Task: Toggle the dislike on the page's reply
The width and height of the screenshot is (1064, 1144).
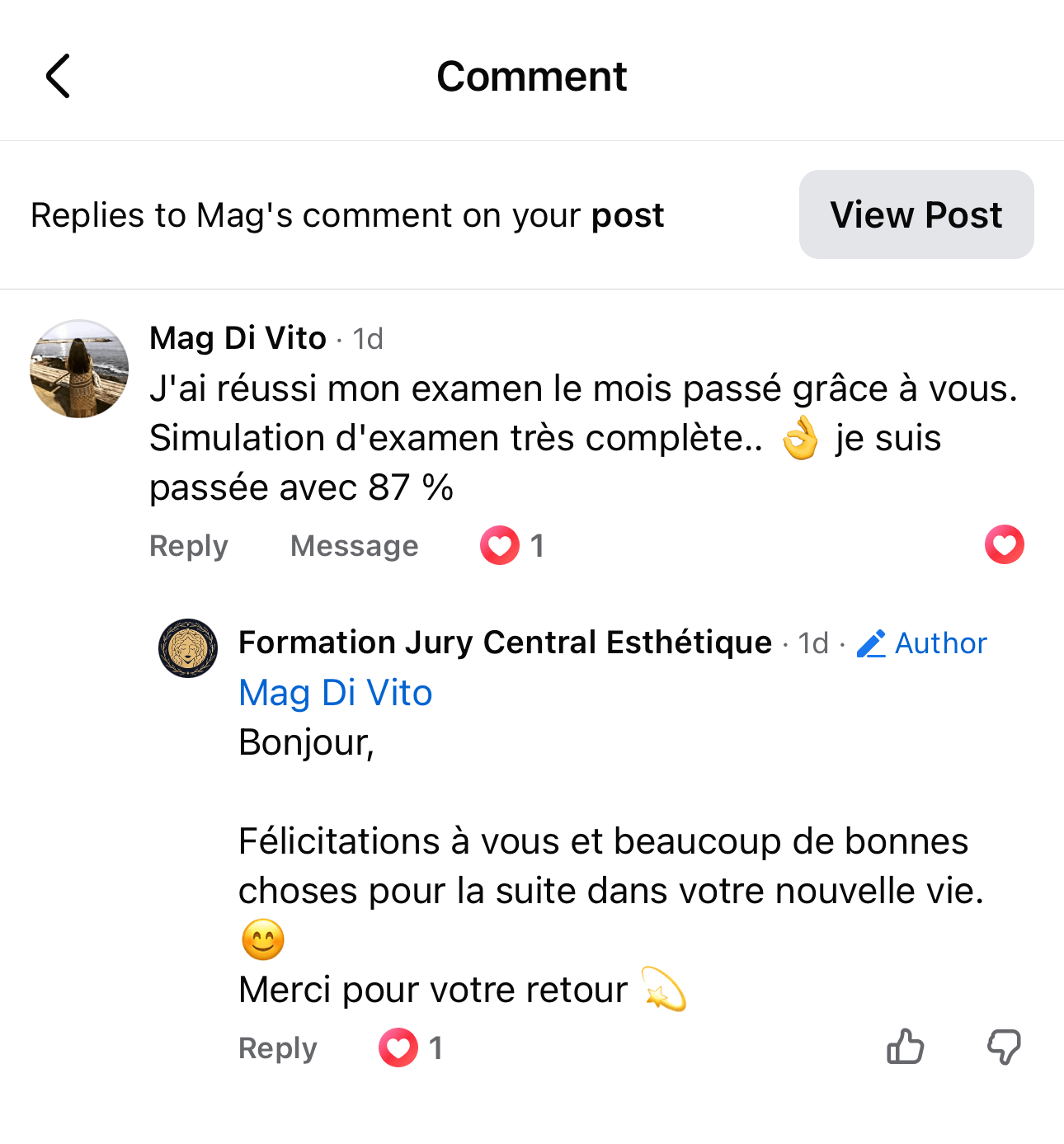Action: coord(1005,1047)
